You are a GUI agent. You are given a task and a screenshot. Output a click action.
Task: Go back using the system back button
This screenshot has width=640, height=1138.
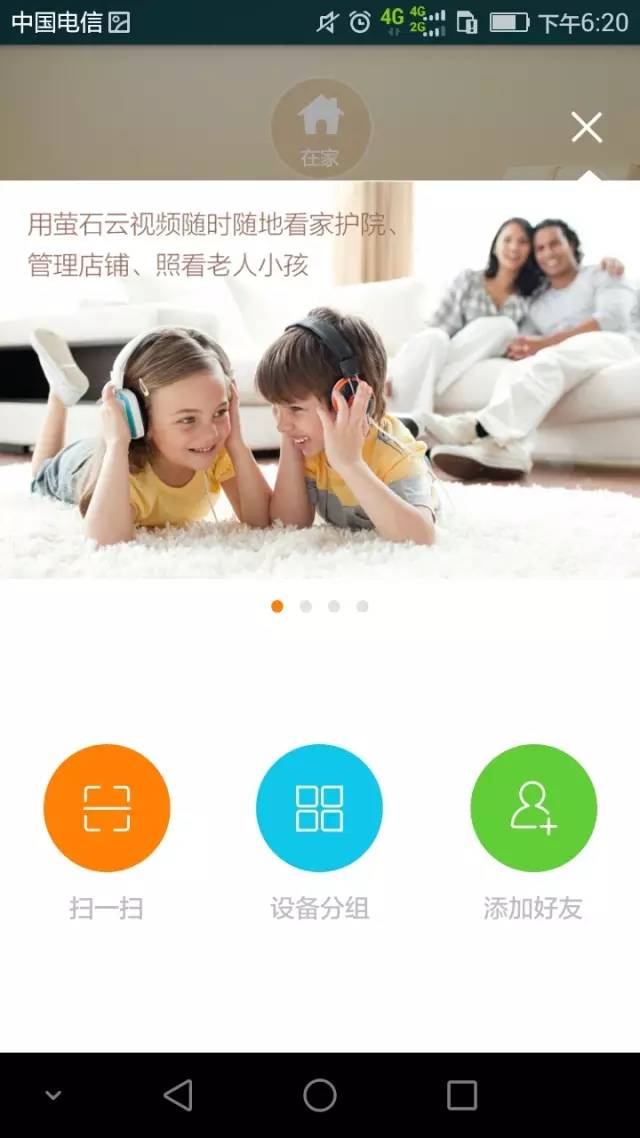[178, 1095]
